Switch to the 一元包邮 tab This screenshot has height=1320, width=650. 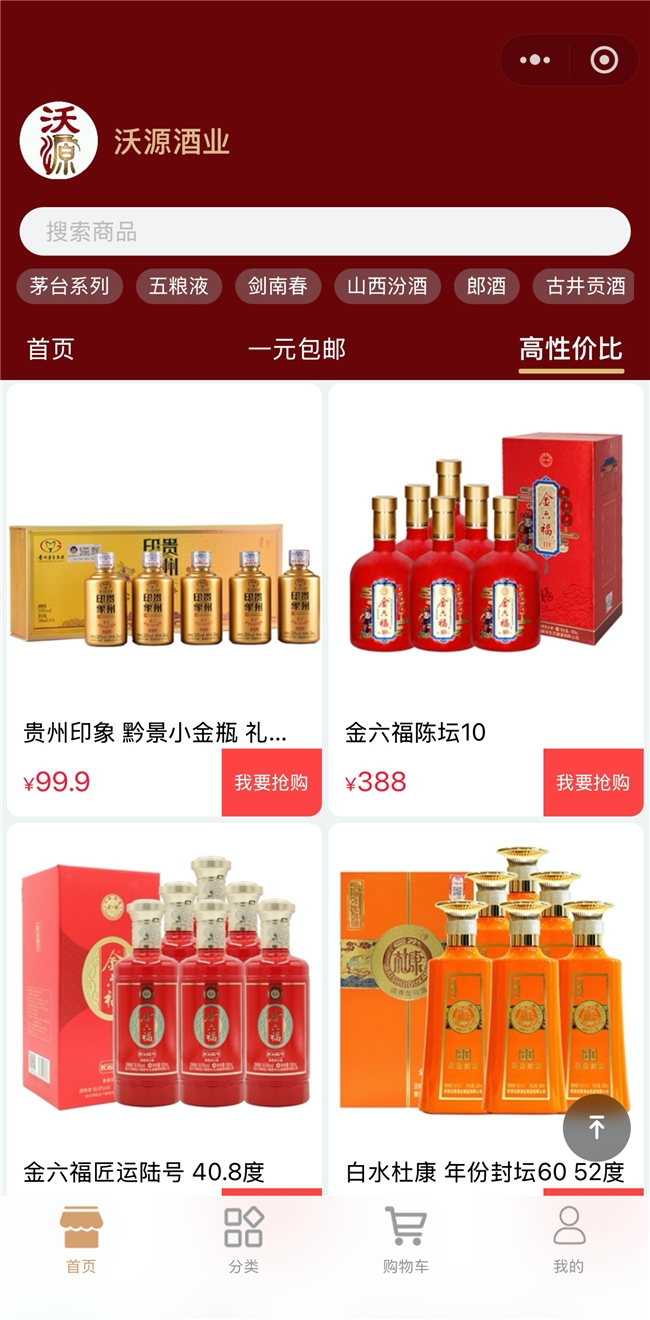[297, 349]
